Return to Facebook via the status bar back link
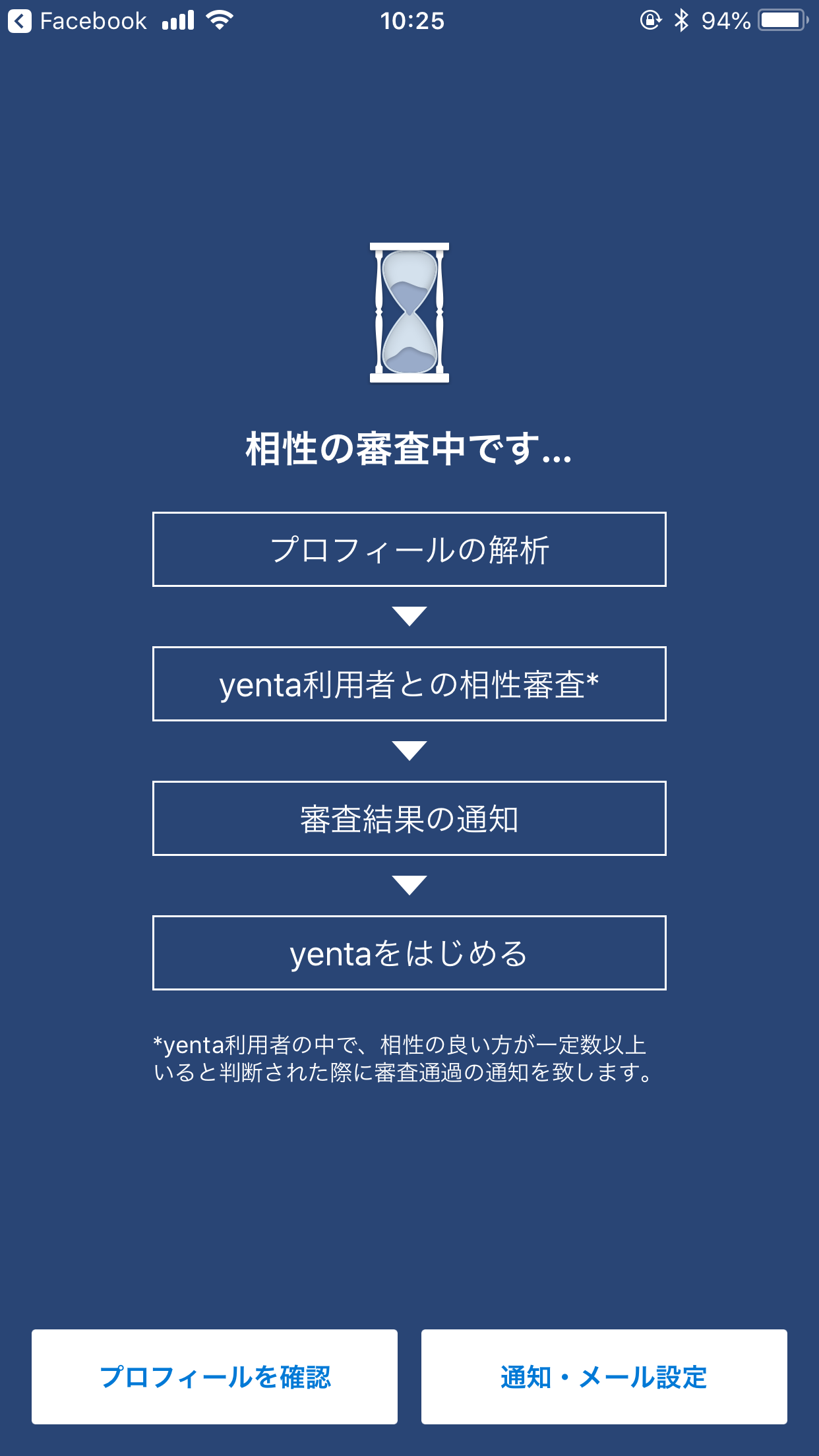 click(x=77, y=21)
